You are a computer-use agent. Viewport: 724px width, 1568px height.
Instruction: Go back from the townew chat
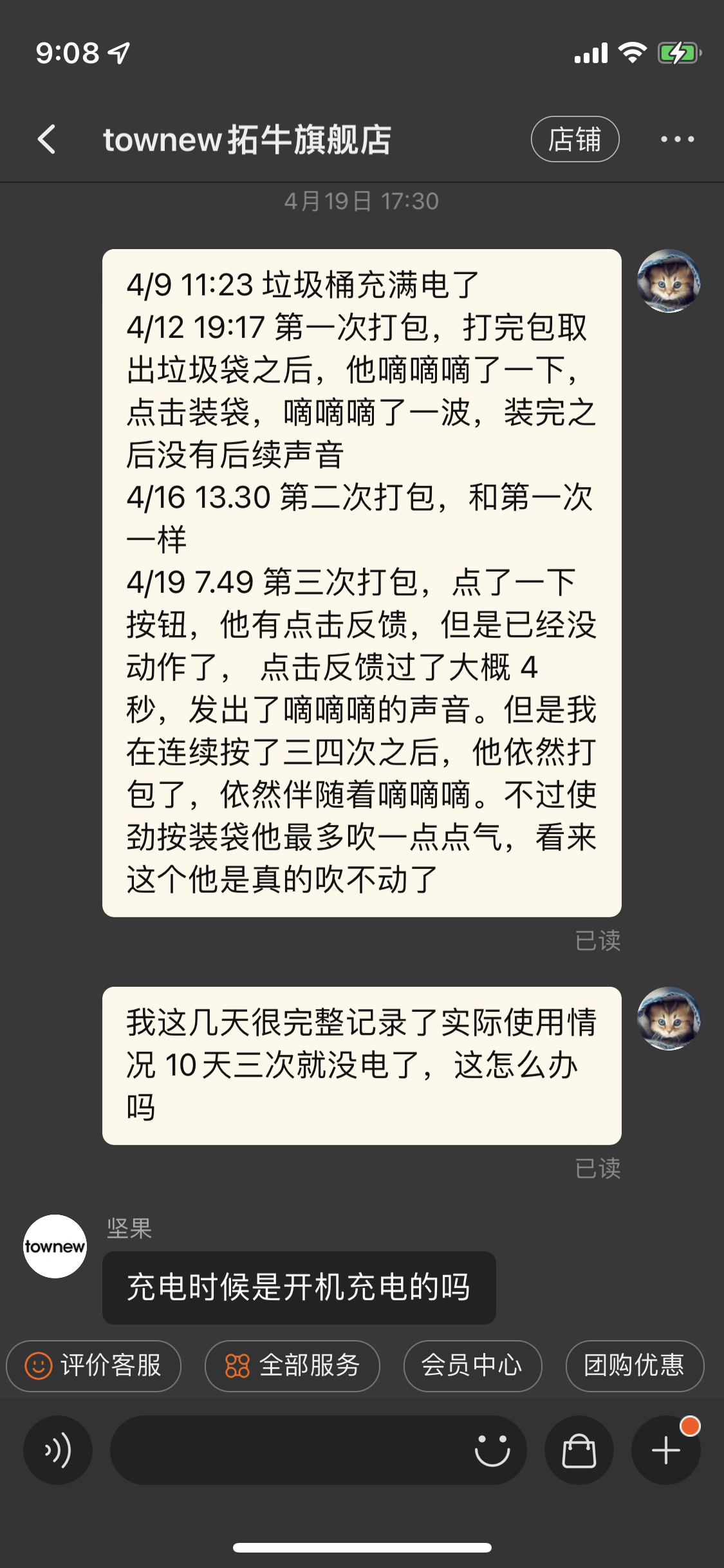coord(46,139)
